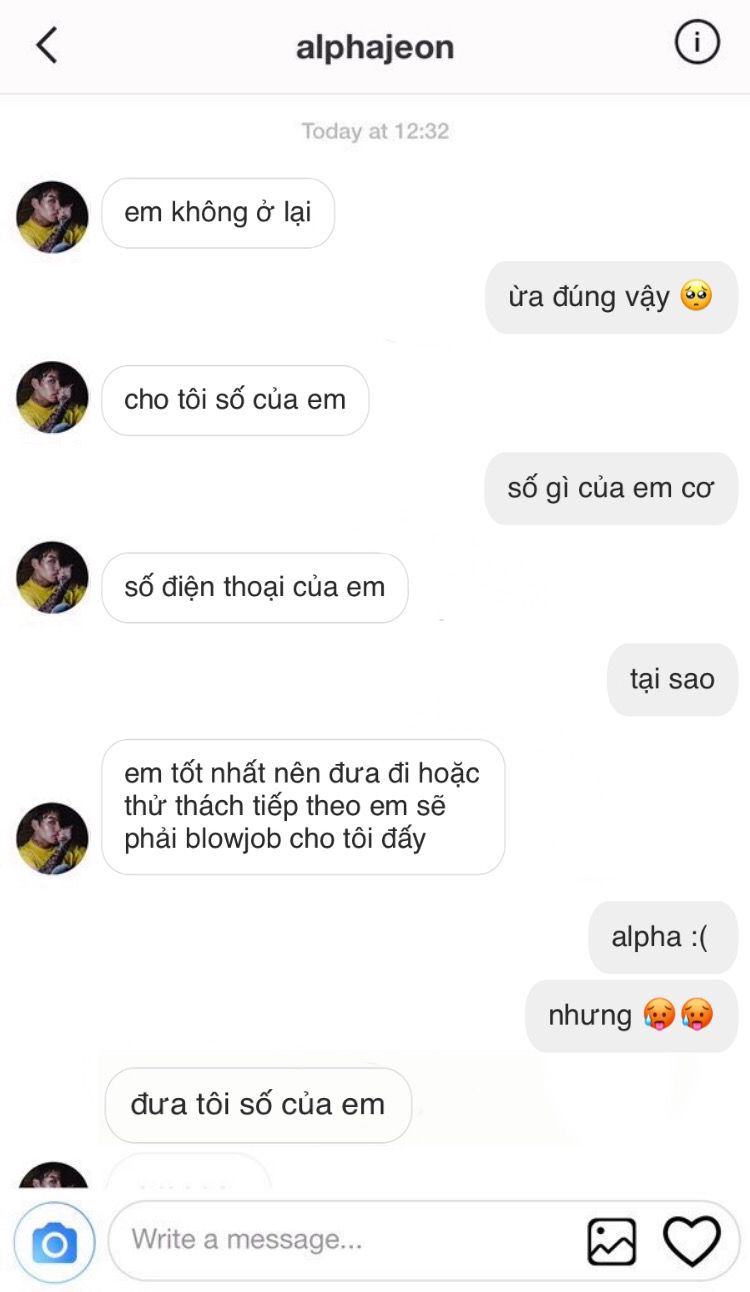The image size is (750, 1292).
Task: Go back from the alphajeon chat
Action: (47, 46)
